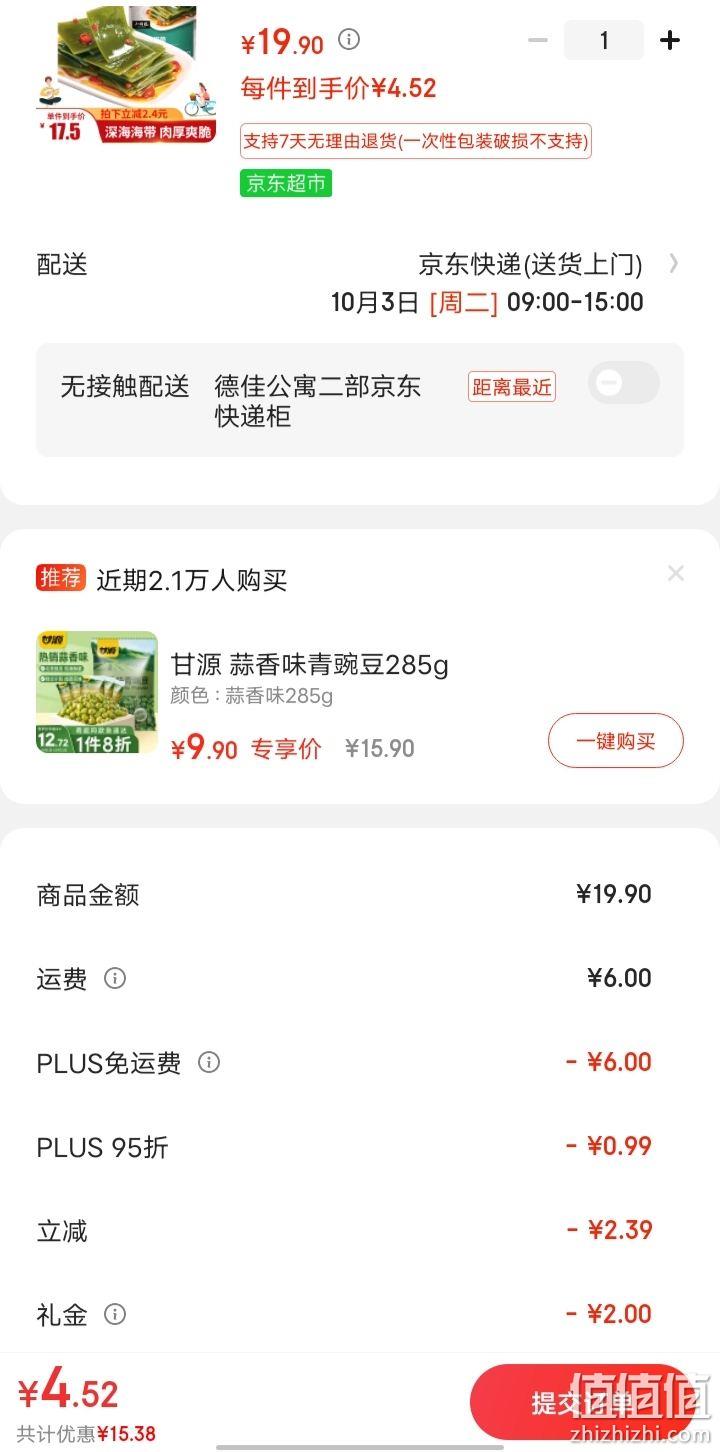The image size is (720, 1452).
Task: Show info about PLUS免运费
Action: pyautogui.click(x=209, y=1062)
